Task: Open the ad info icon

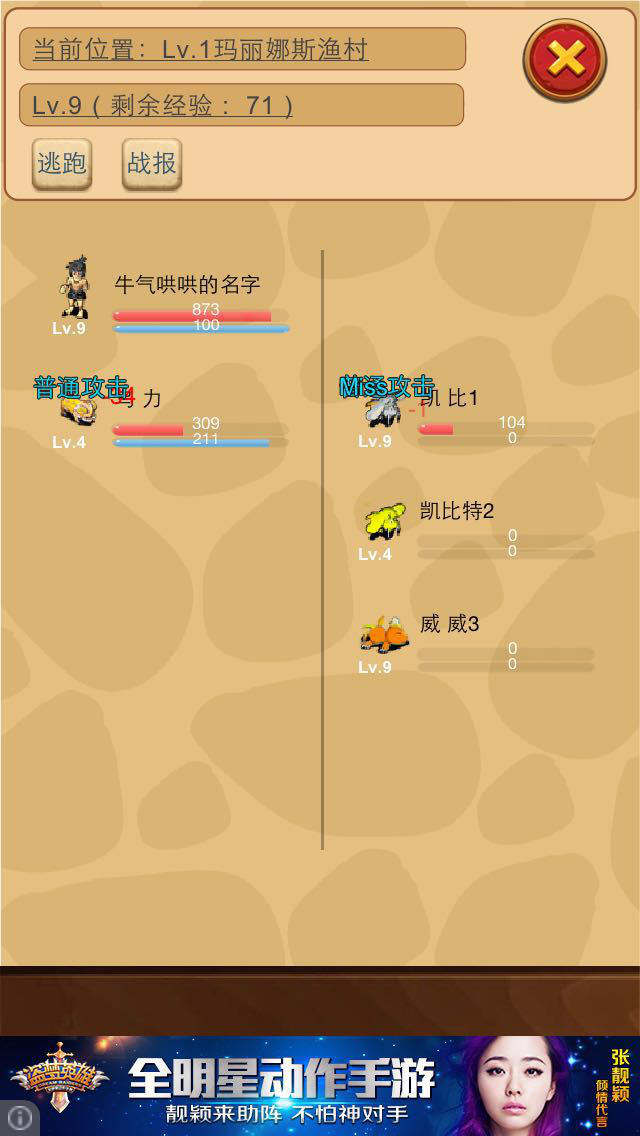Action: tap(19, 1117)
